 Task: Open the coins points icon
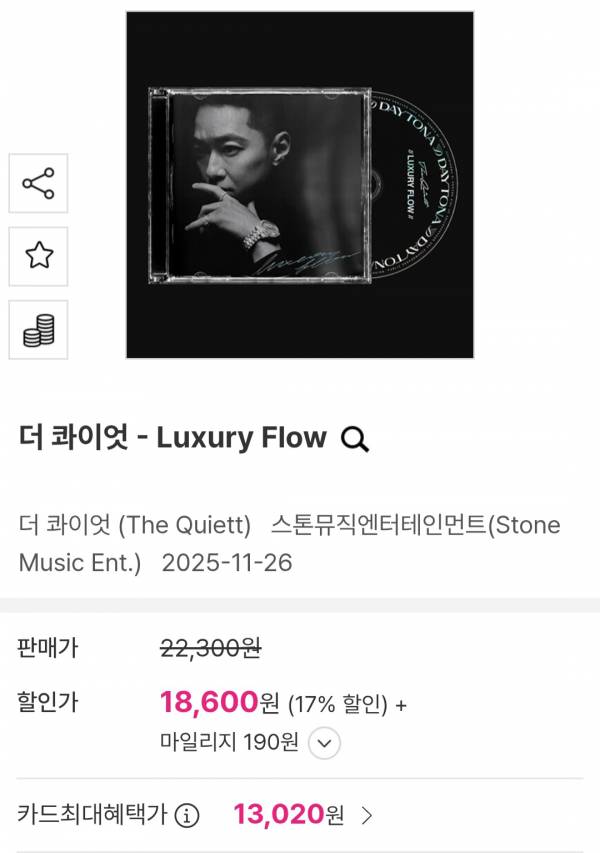tap(38, 329)
